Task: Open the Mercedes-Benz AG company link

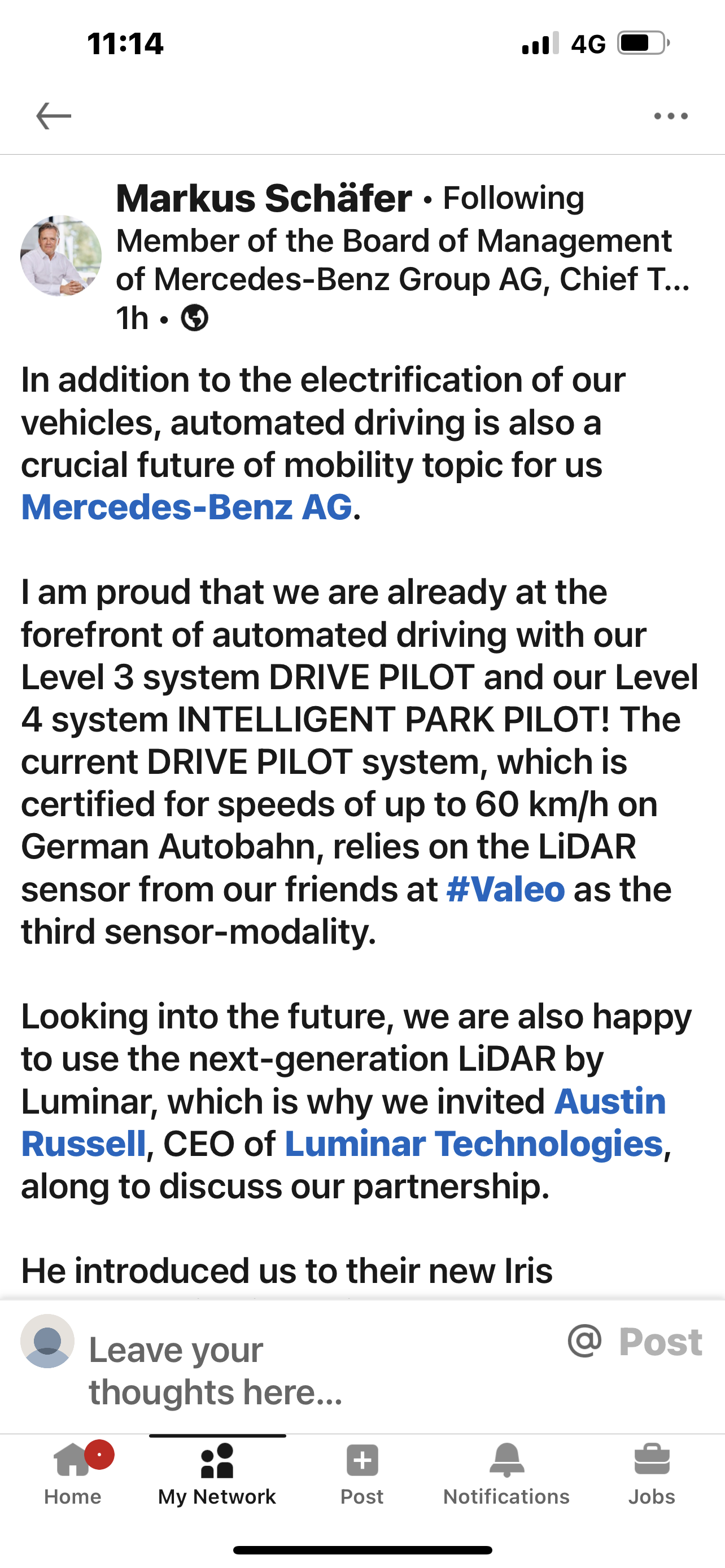Action: (187, 507)
